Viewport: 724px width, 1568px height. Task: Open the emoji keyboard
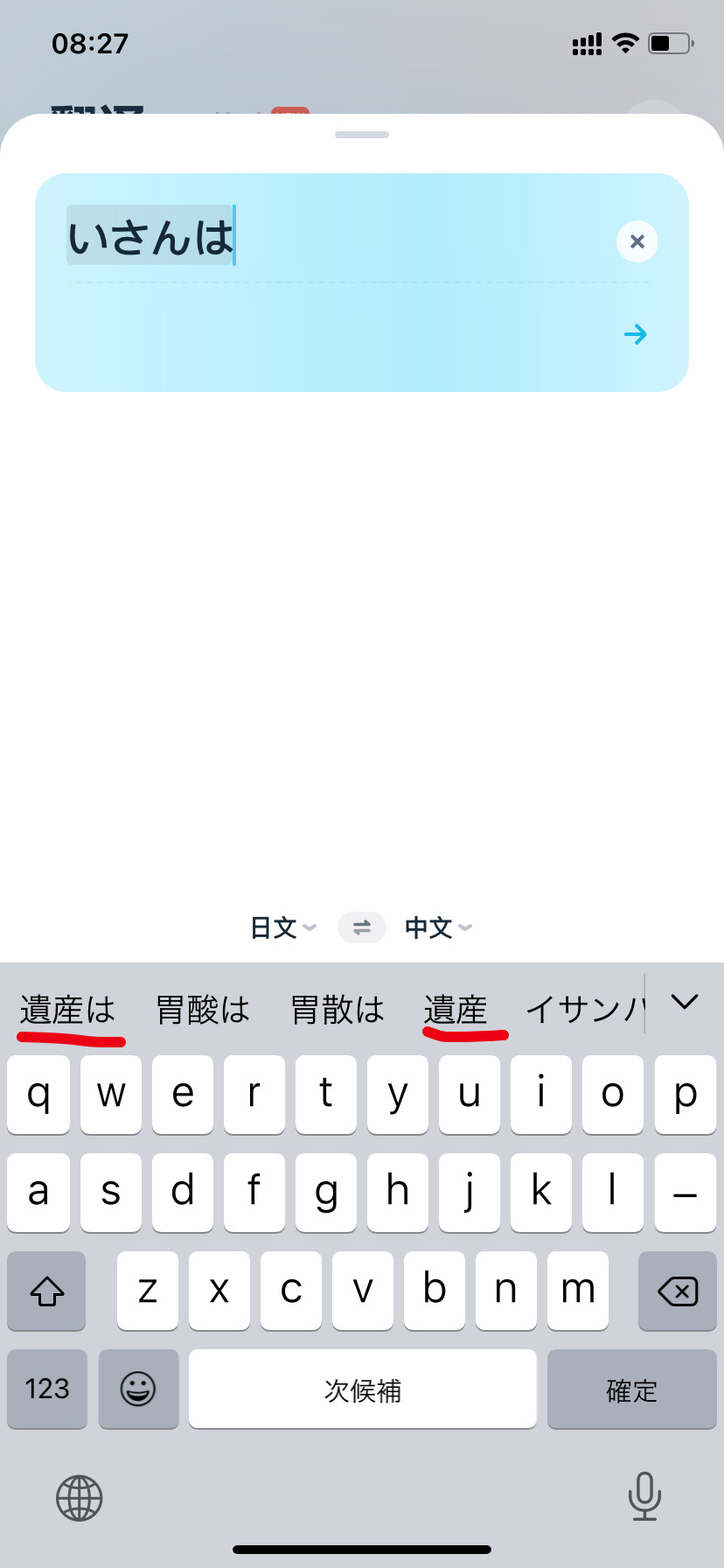click(138, 1389)
